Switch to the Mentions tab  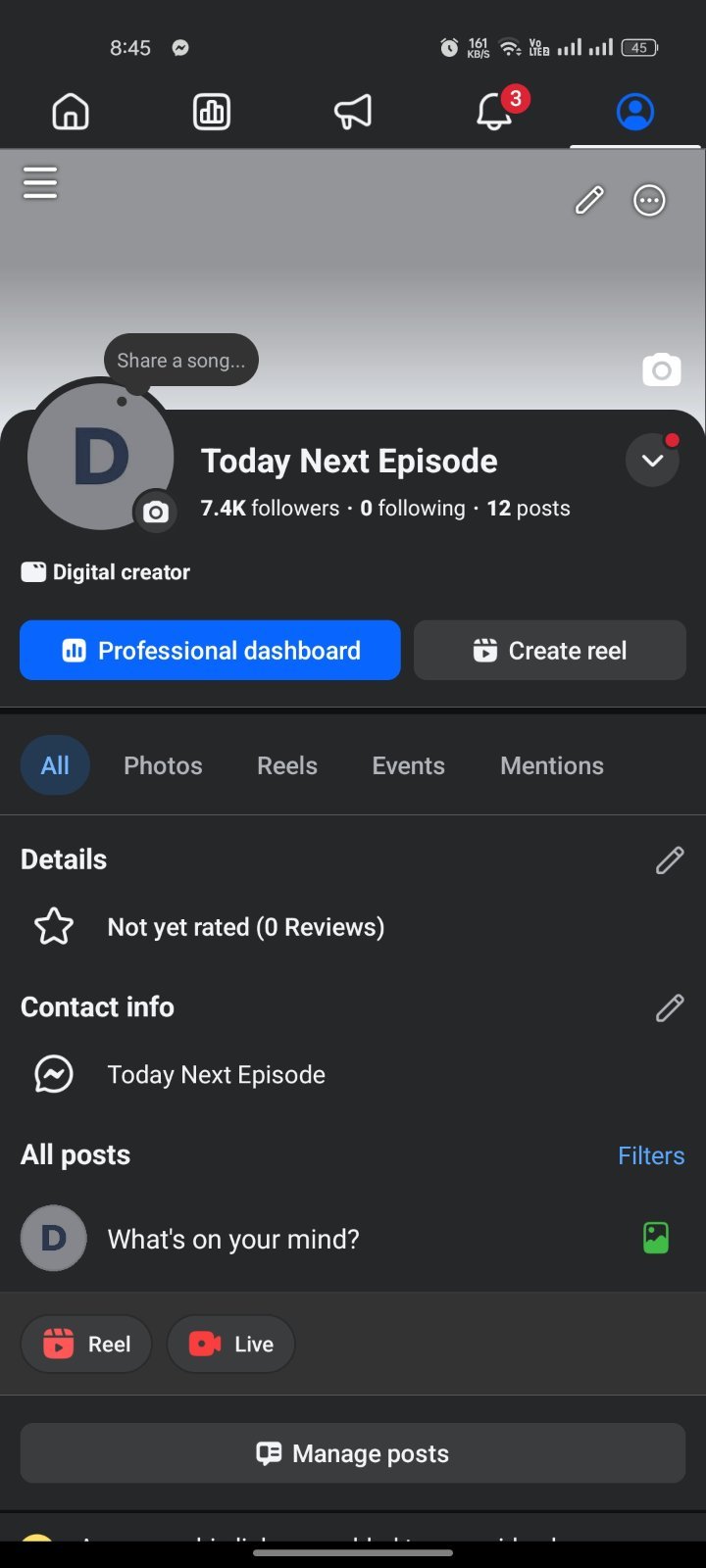(x=552, y=765)
